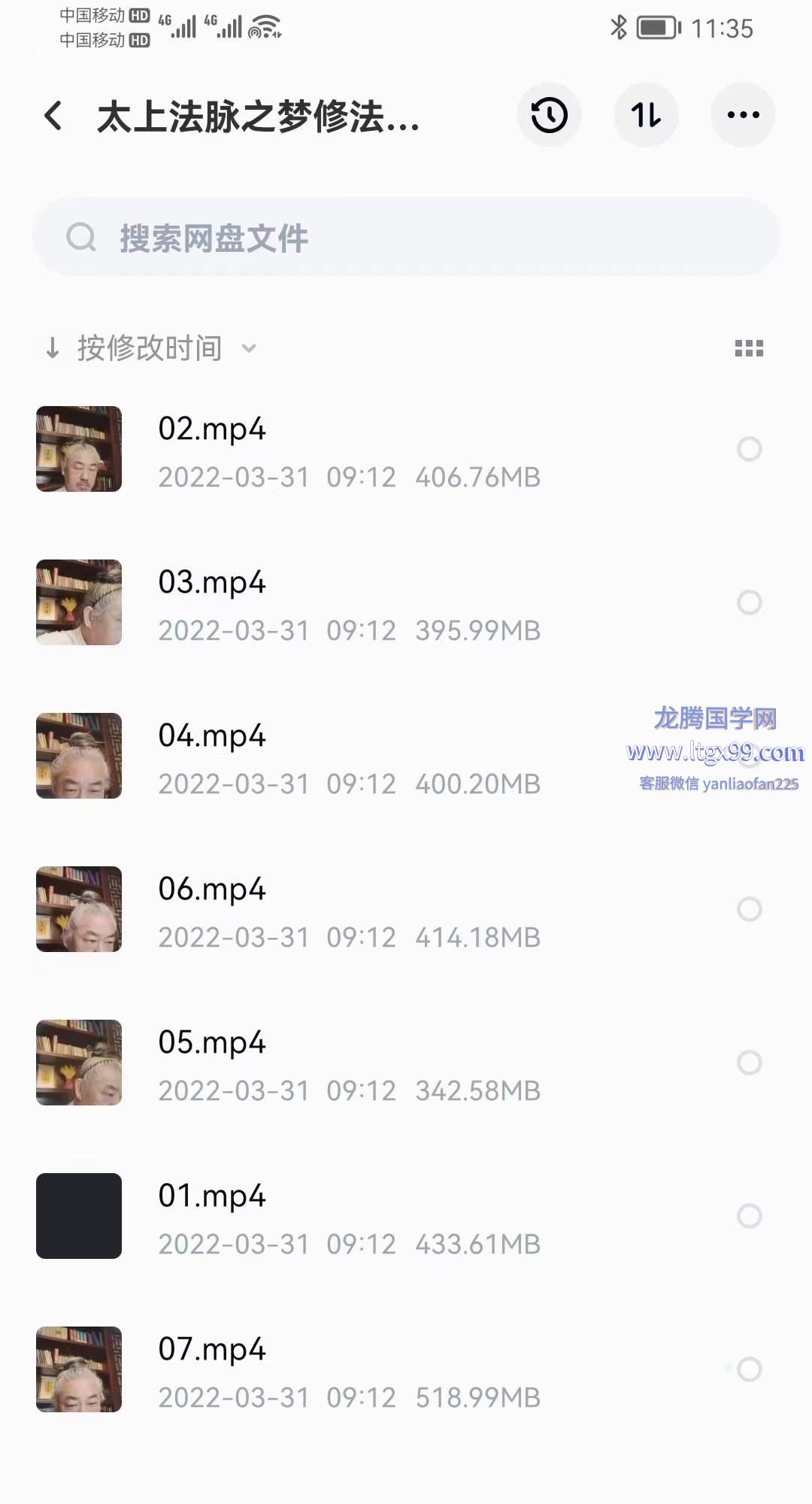Select the checkbox for 07.mp4
This screenshot has width=812, height=1504.
[x=749, y=1369]
